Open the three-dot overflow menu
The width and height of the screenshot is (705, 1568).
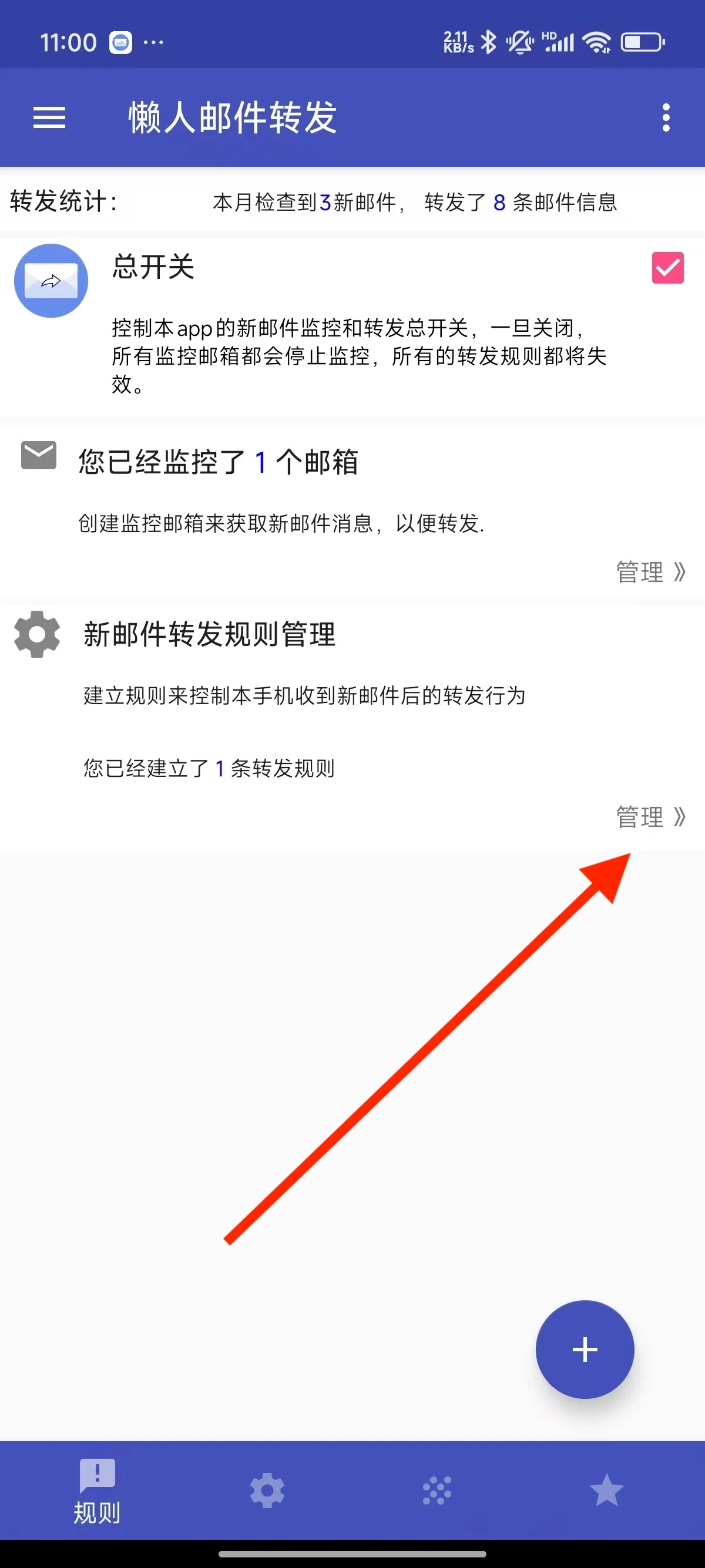666,117
